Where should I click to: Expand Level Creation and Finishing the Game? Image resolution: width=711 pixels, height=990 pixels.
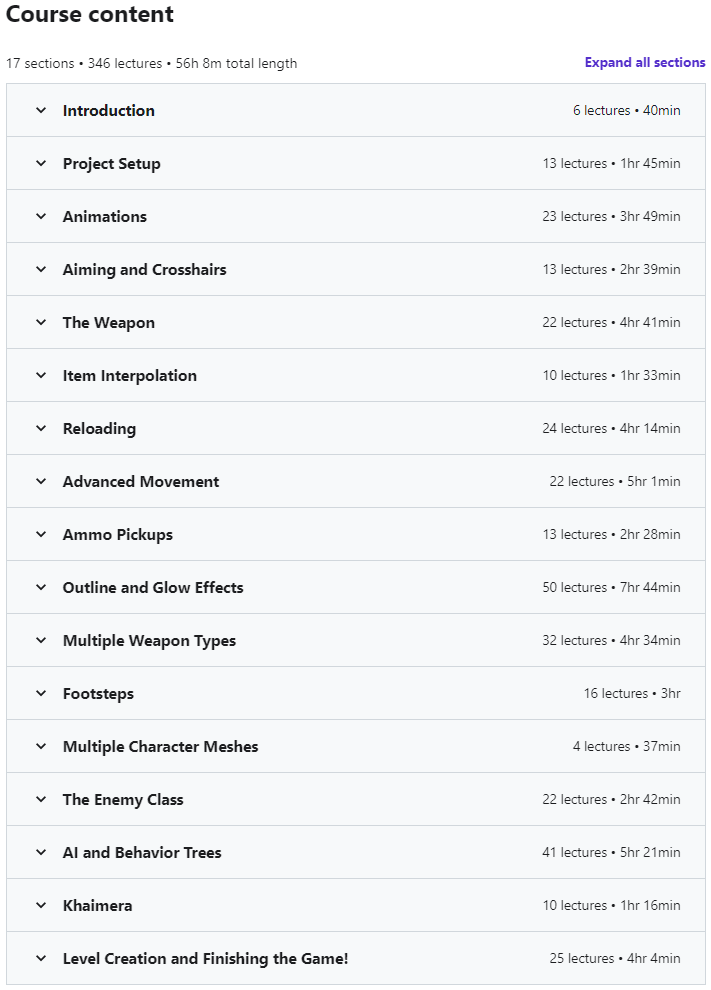[205, 958]
